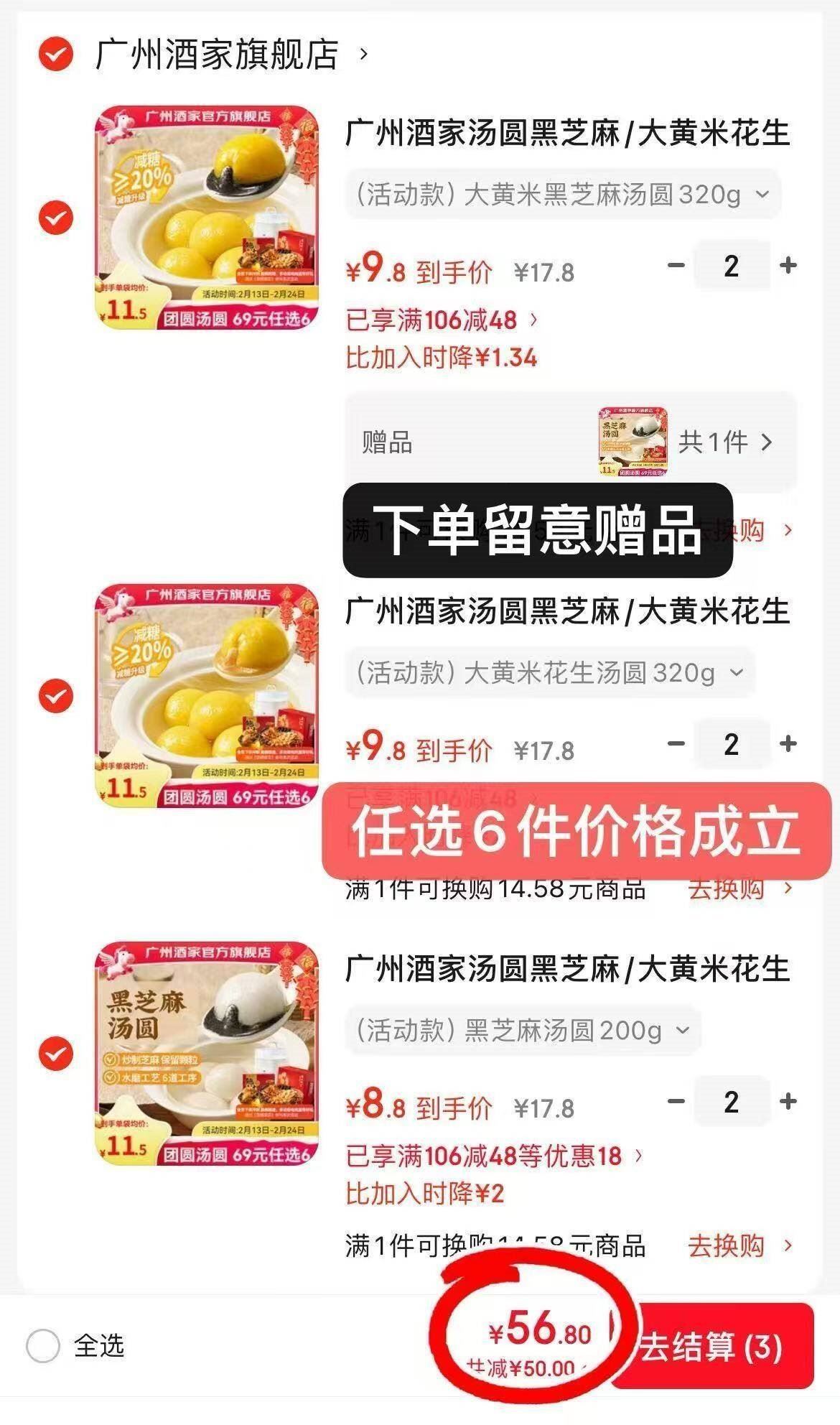Increase quantity of 黑芝麻汤圆 200g

[788, 1101]
